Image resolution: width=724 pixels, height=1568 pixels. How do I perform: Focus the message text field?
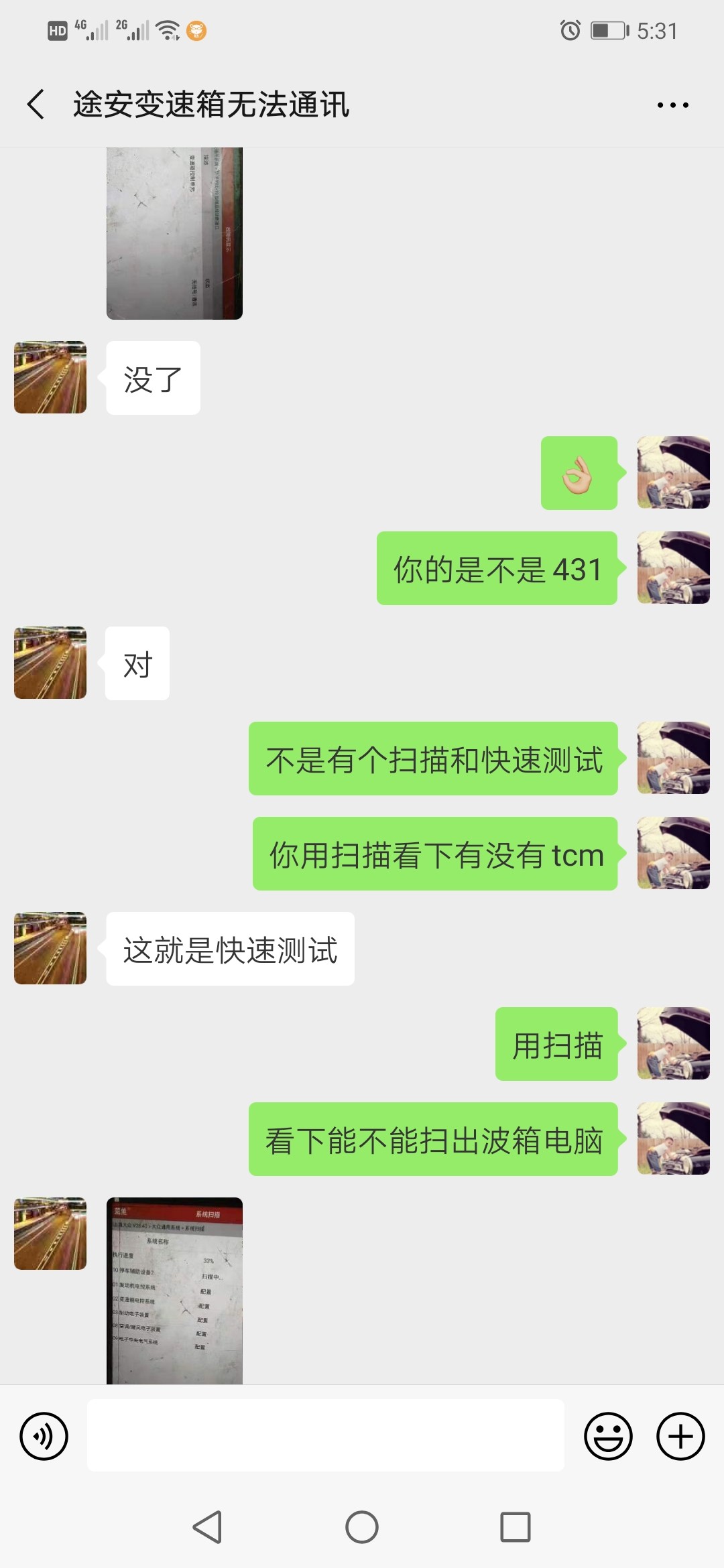pyautogui.click(x=325, y=1435)
